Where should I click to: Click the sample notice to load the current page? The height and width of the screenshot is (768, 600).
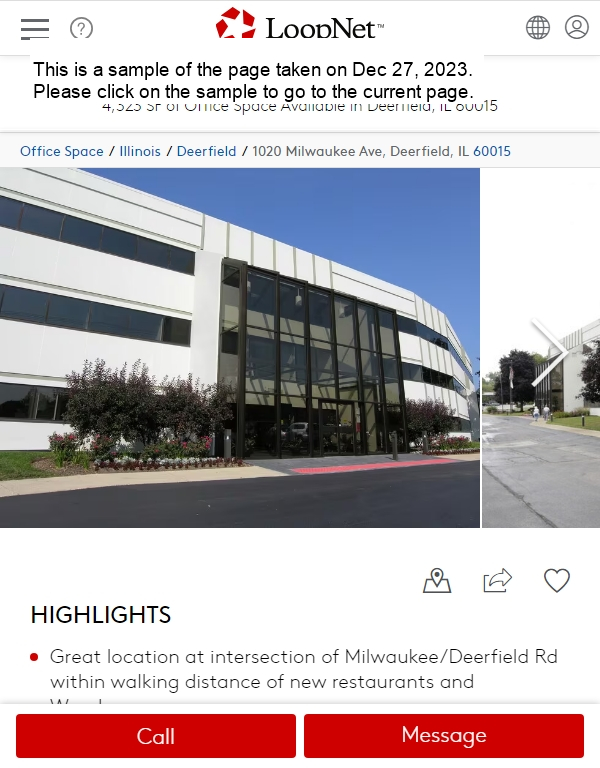[x=253, y=81]
